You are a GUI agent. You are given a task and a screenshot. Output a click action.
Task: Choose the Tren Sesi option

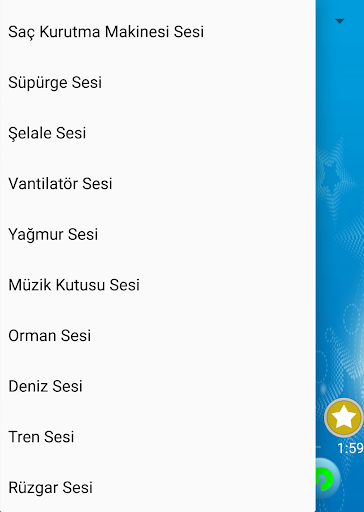[158, 437]
